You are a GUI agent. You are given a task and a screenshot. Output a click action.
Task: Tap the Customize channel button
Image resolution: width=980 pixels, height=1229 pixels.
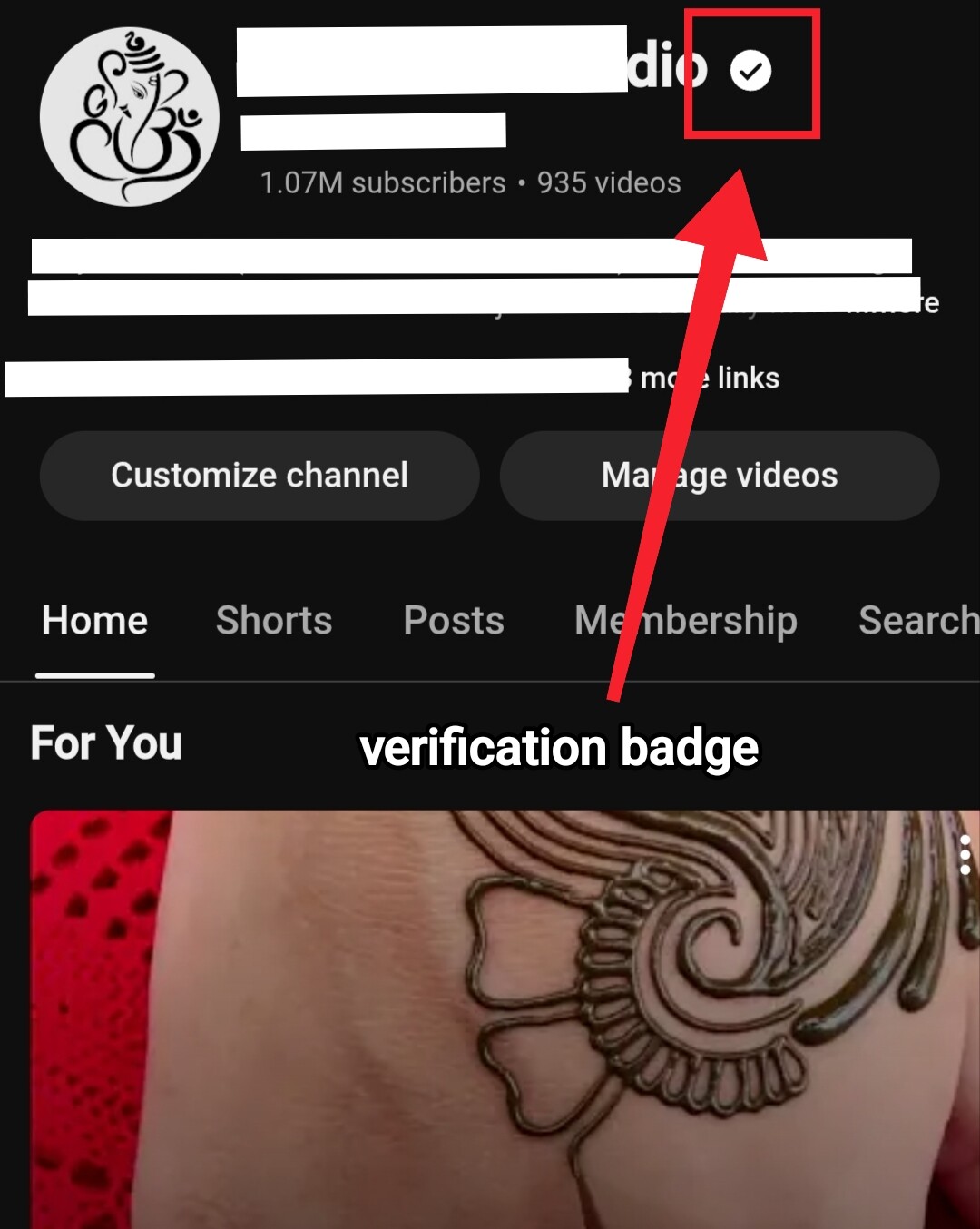(260, 476)
